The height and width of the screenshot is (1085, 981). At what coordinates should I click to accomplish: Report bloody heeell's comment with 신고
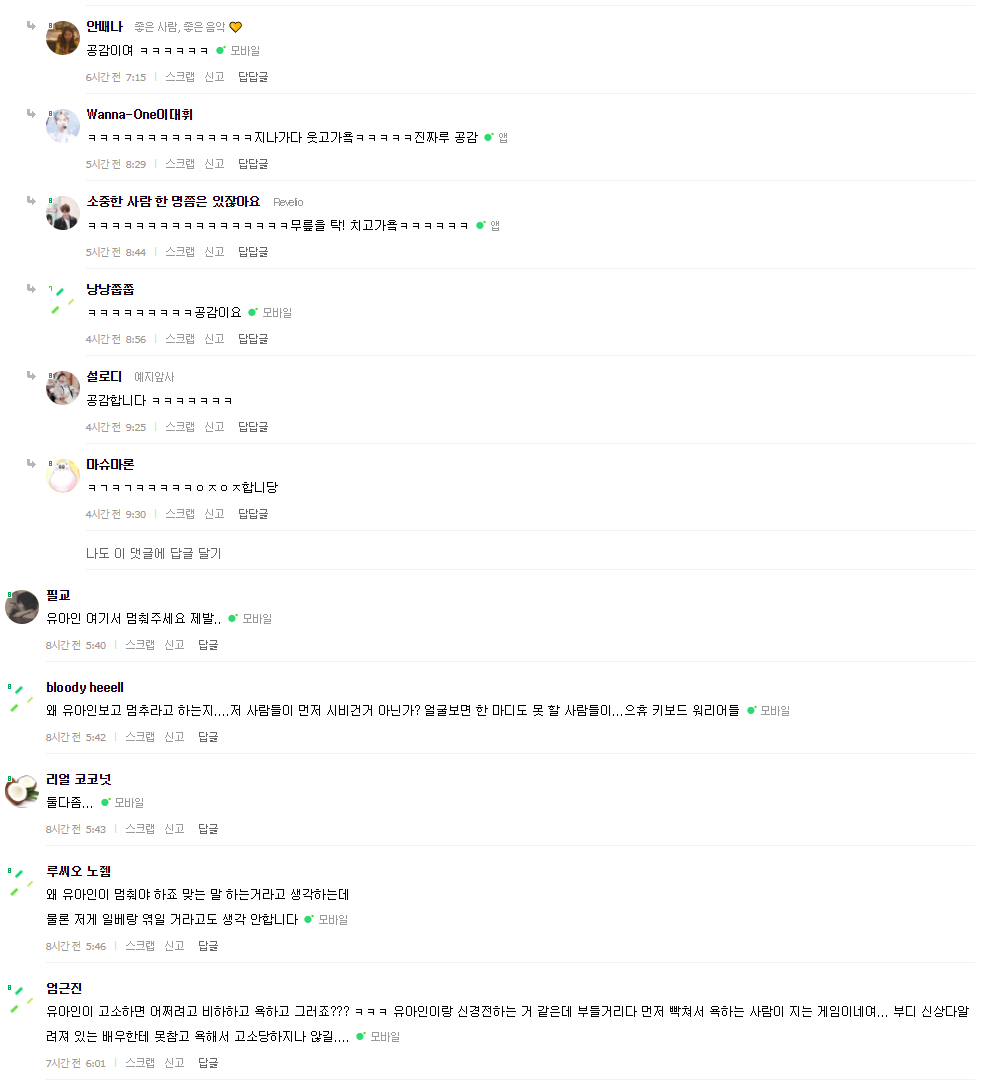[x=174, y=737]
